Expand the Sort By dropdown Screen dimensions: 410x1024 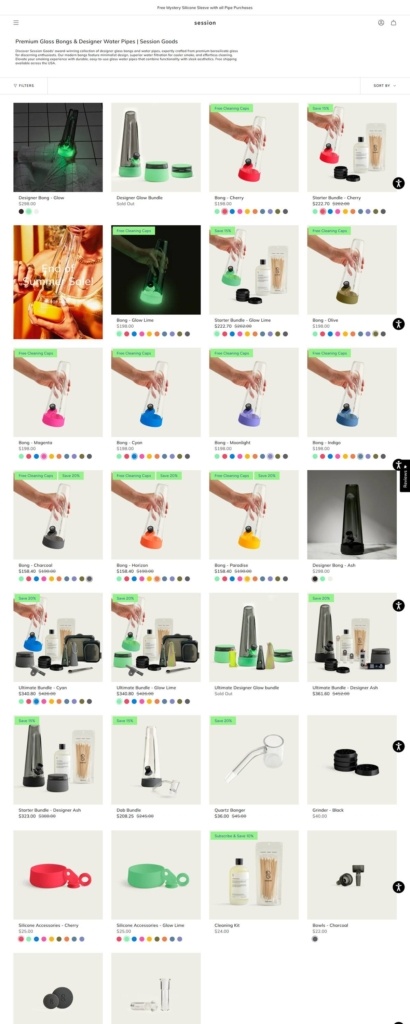click(x=385, y=86)
